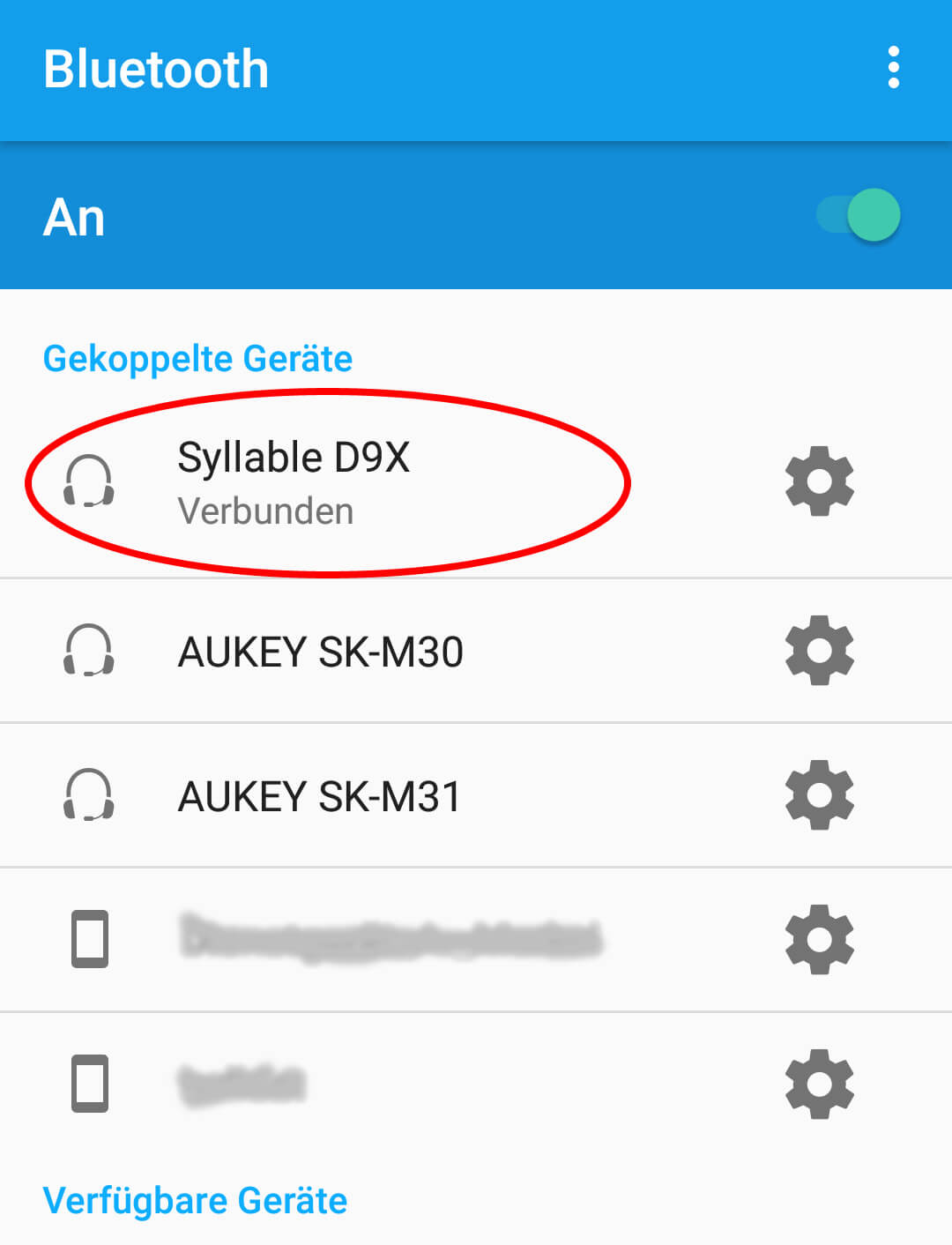Open settings gear for AUKEY SK-M31

(x=819, y=795)
